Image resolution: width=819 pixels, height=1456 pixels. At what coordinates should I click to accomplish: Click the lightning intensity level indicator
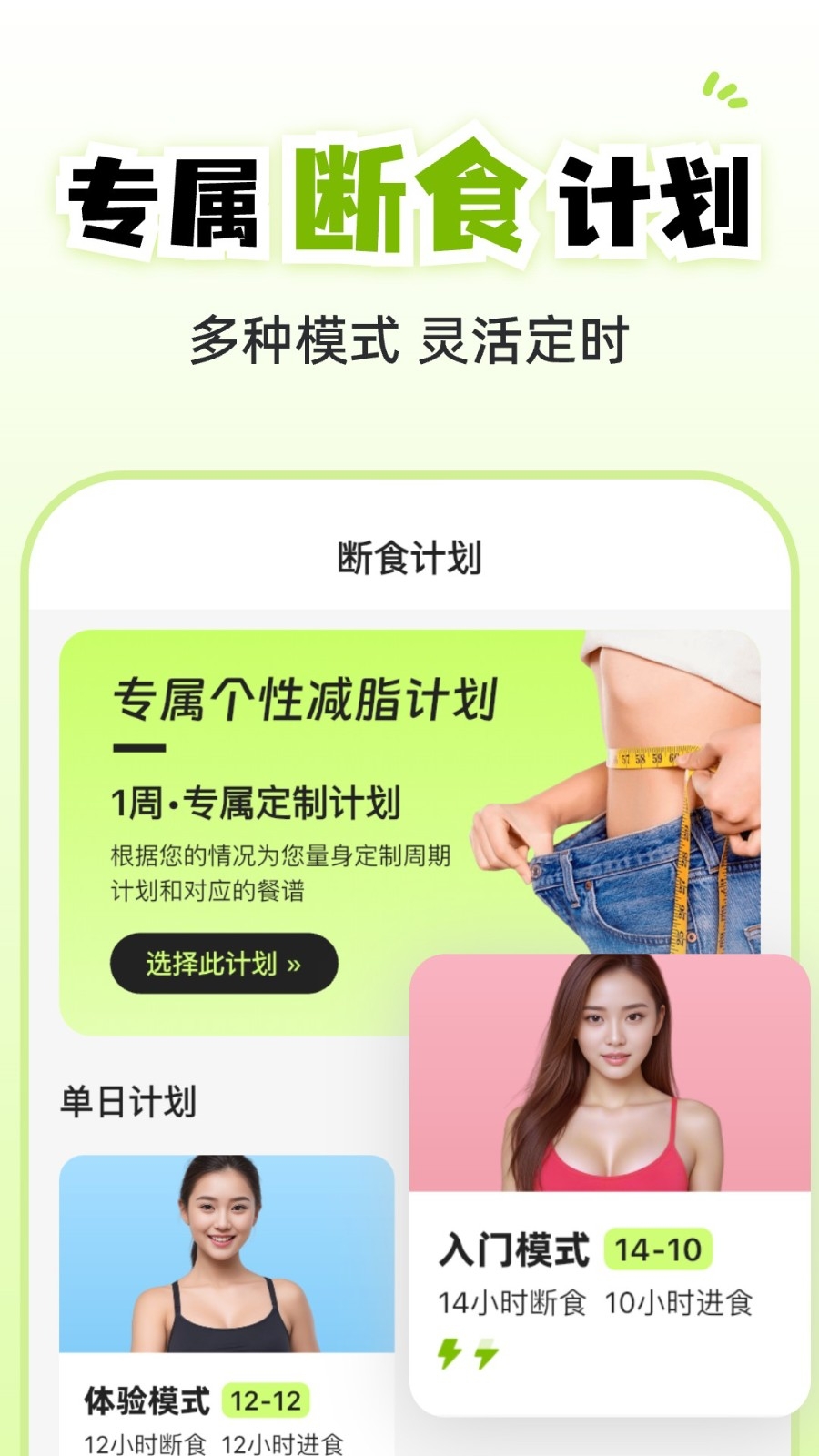468,1353
